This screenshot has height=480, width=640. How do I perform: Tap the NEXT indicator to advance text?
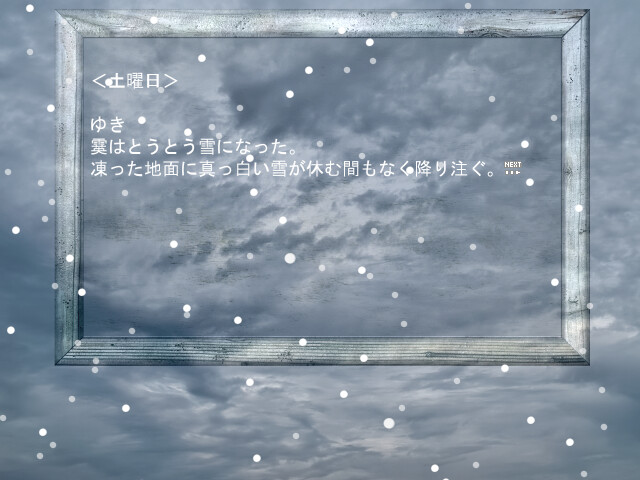[512, 168]
